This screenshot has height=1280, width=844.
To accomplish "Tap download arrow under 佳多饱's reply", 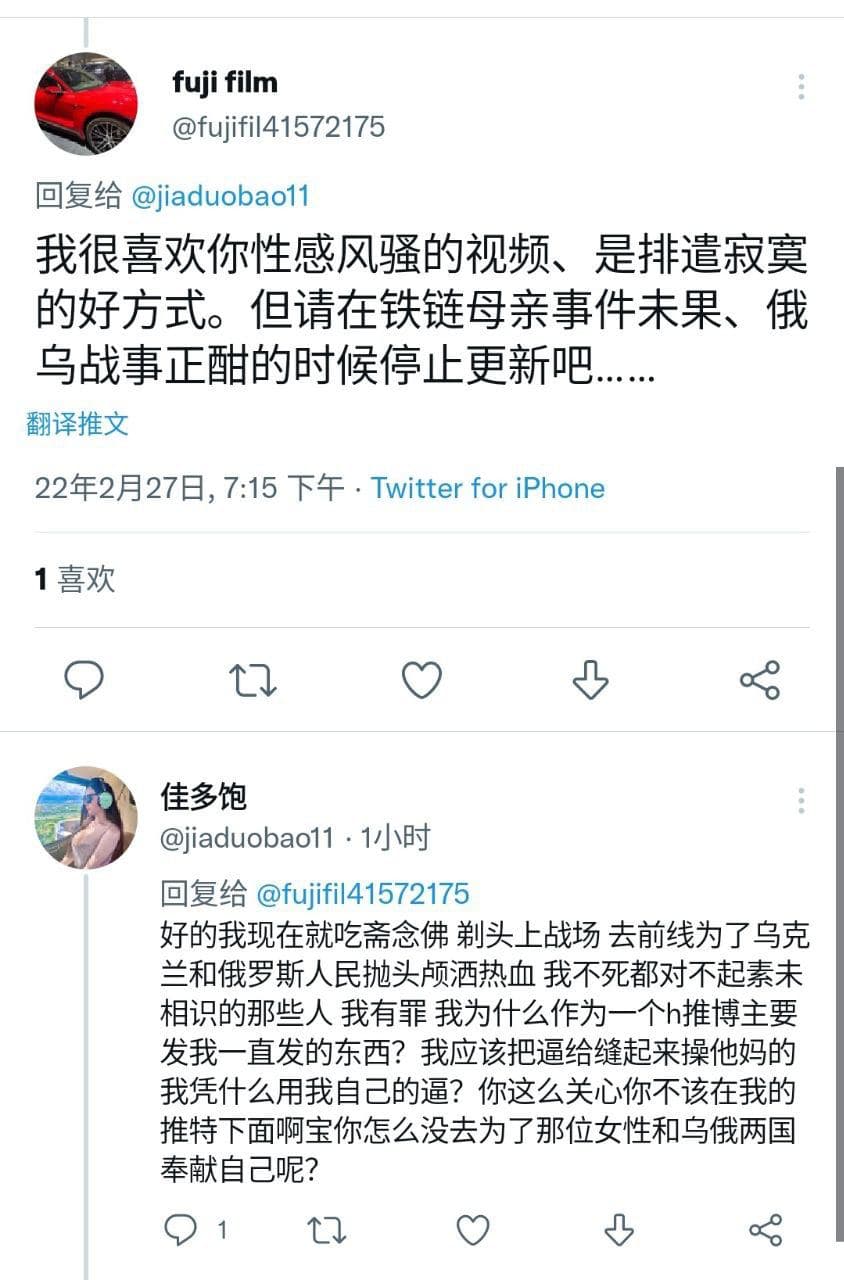I will [619, 1229].
